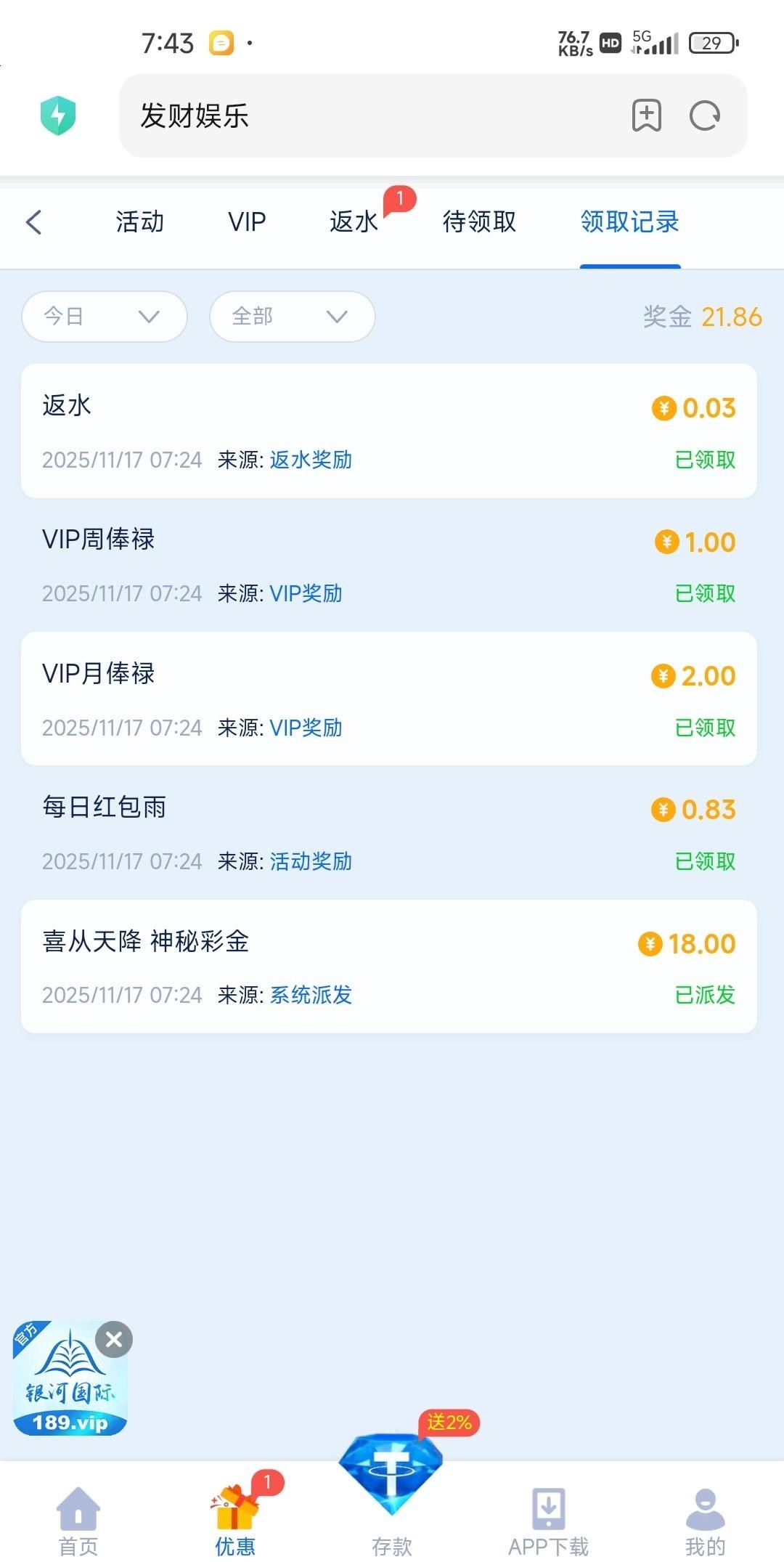The image size is (784, 1562).
Task: Reload the page with the refresh icon
Action: [x=704, y=115]
